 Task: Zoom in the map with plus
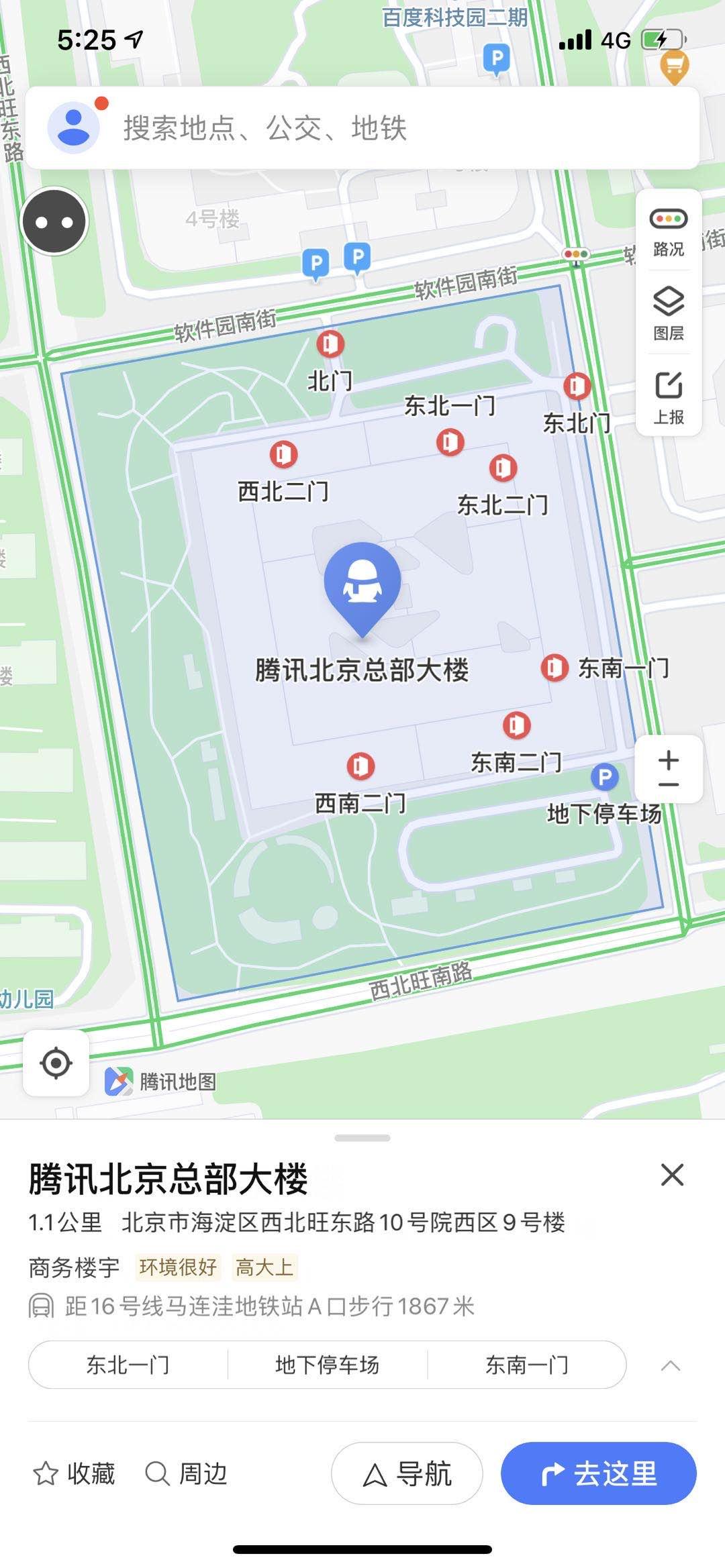(x=669, y=760)
